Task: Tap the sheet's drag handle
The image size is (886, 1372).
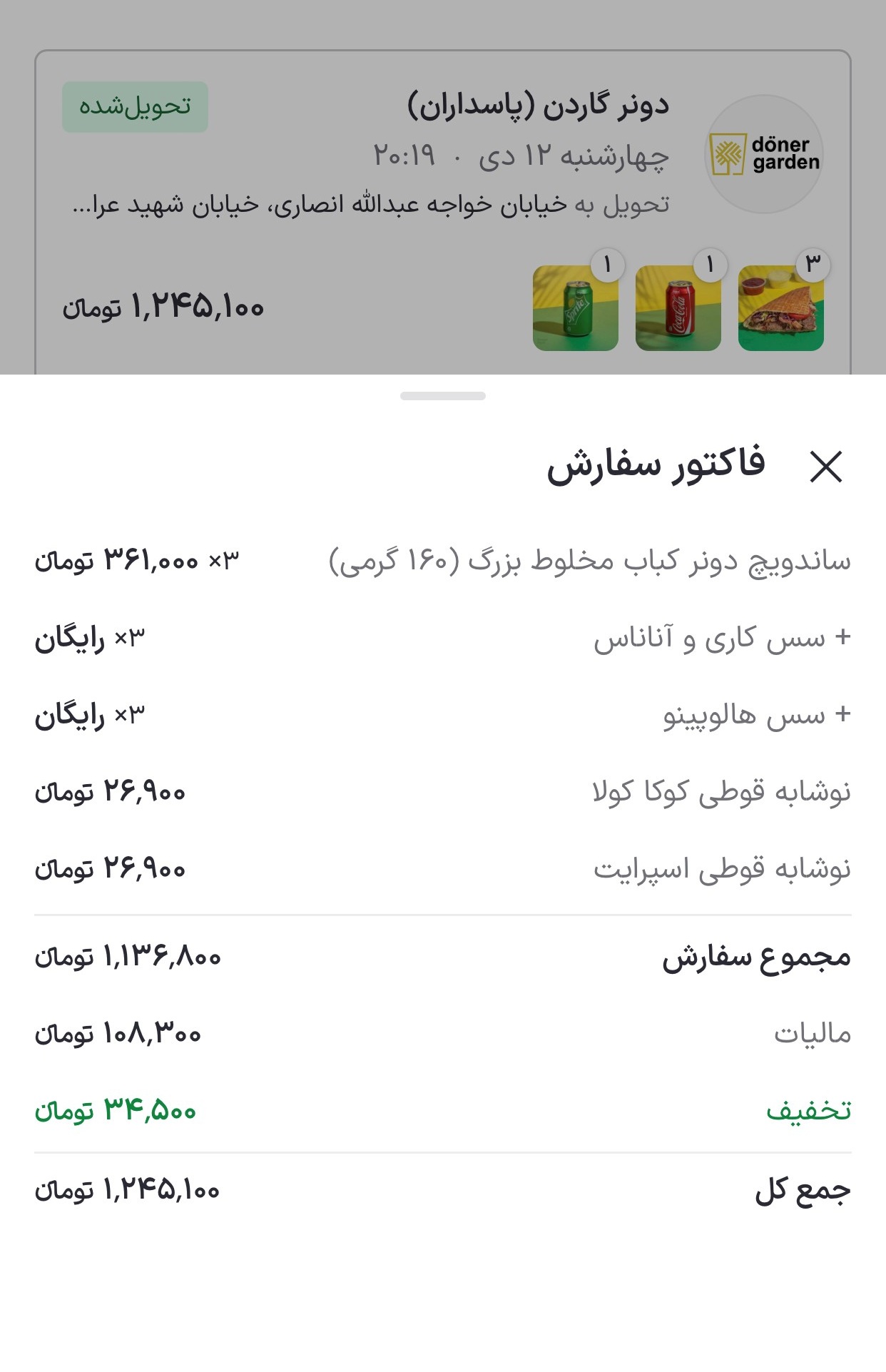Action: click(x=442, y=396)
